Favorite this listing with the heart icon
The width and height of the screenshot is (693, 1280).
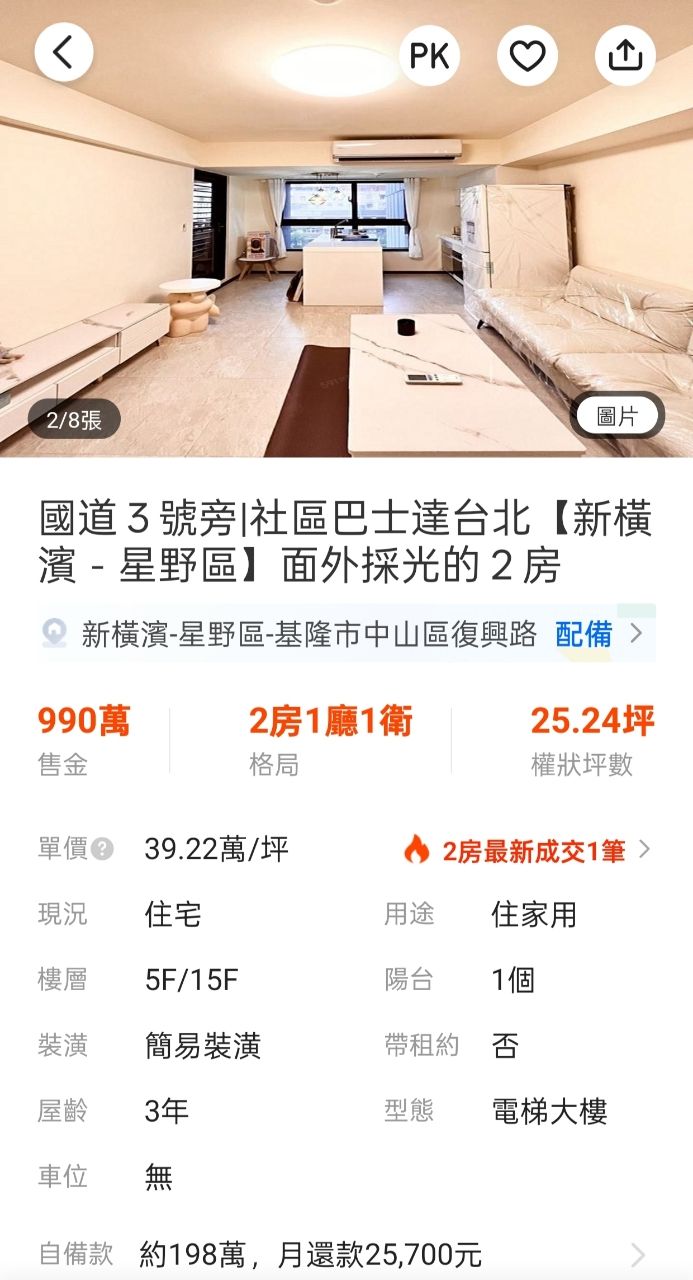point(527,56)
